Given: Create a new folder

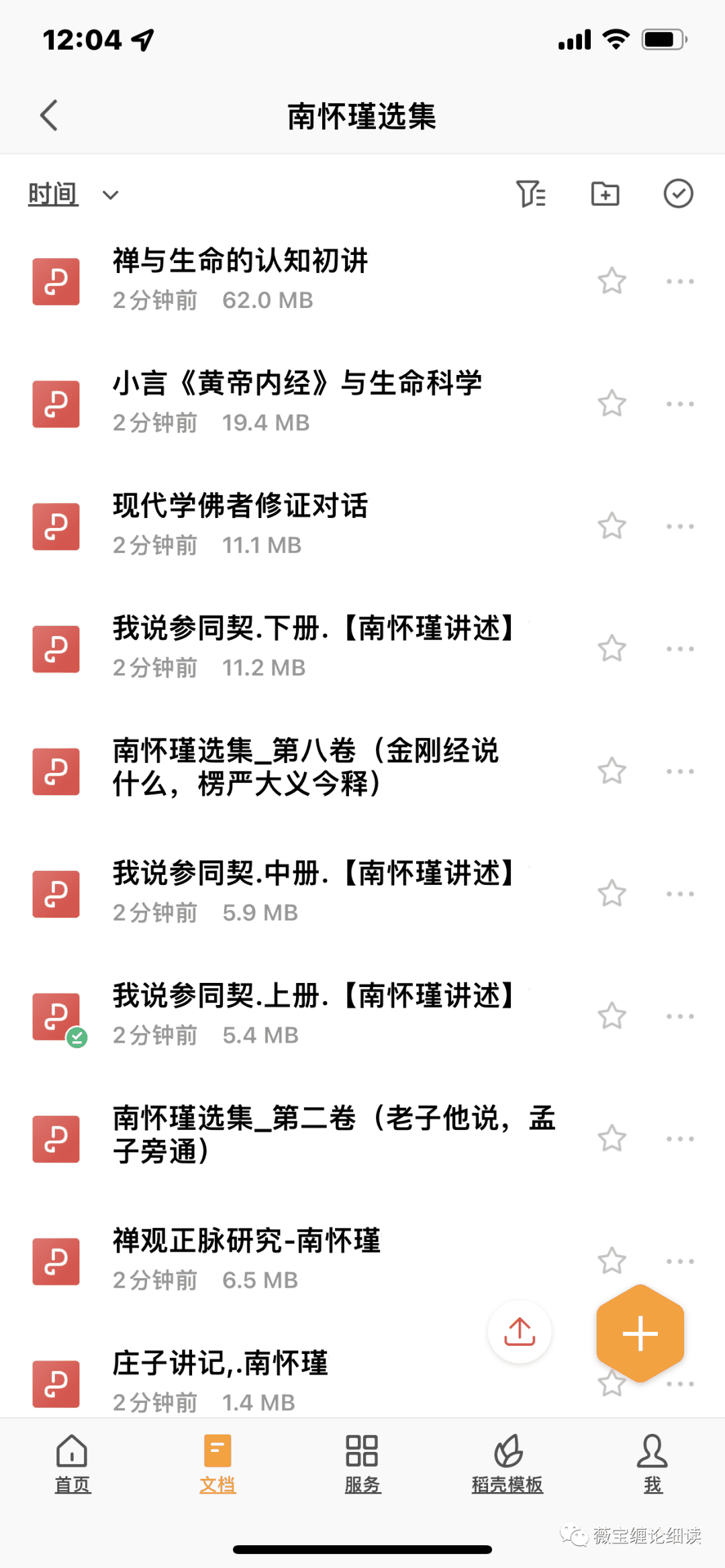Looking at the screenshot, I should [x=605, y=194].
